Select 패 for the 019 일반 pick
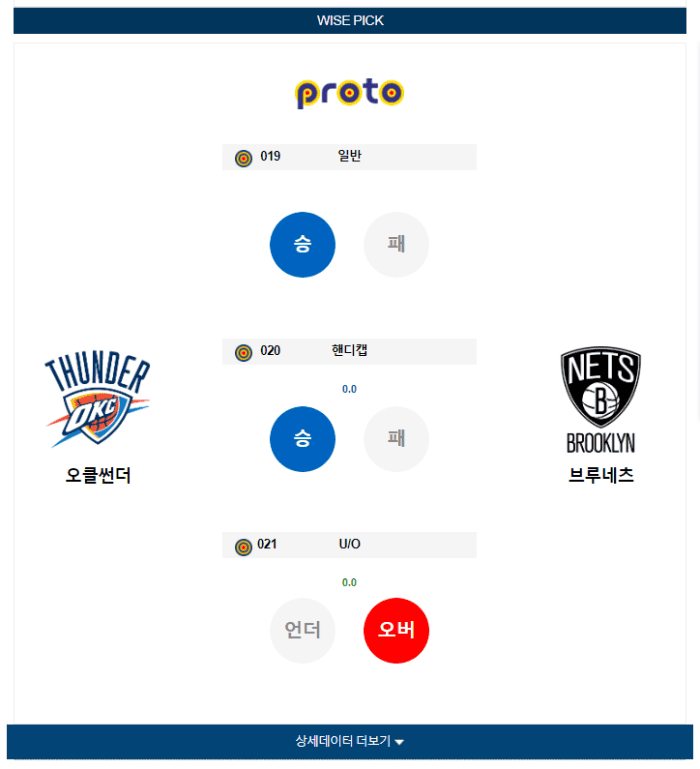The height and width of the screenshot is (769, 700). [396, 244]
